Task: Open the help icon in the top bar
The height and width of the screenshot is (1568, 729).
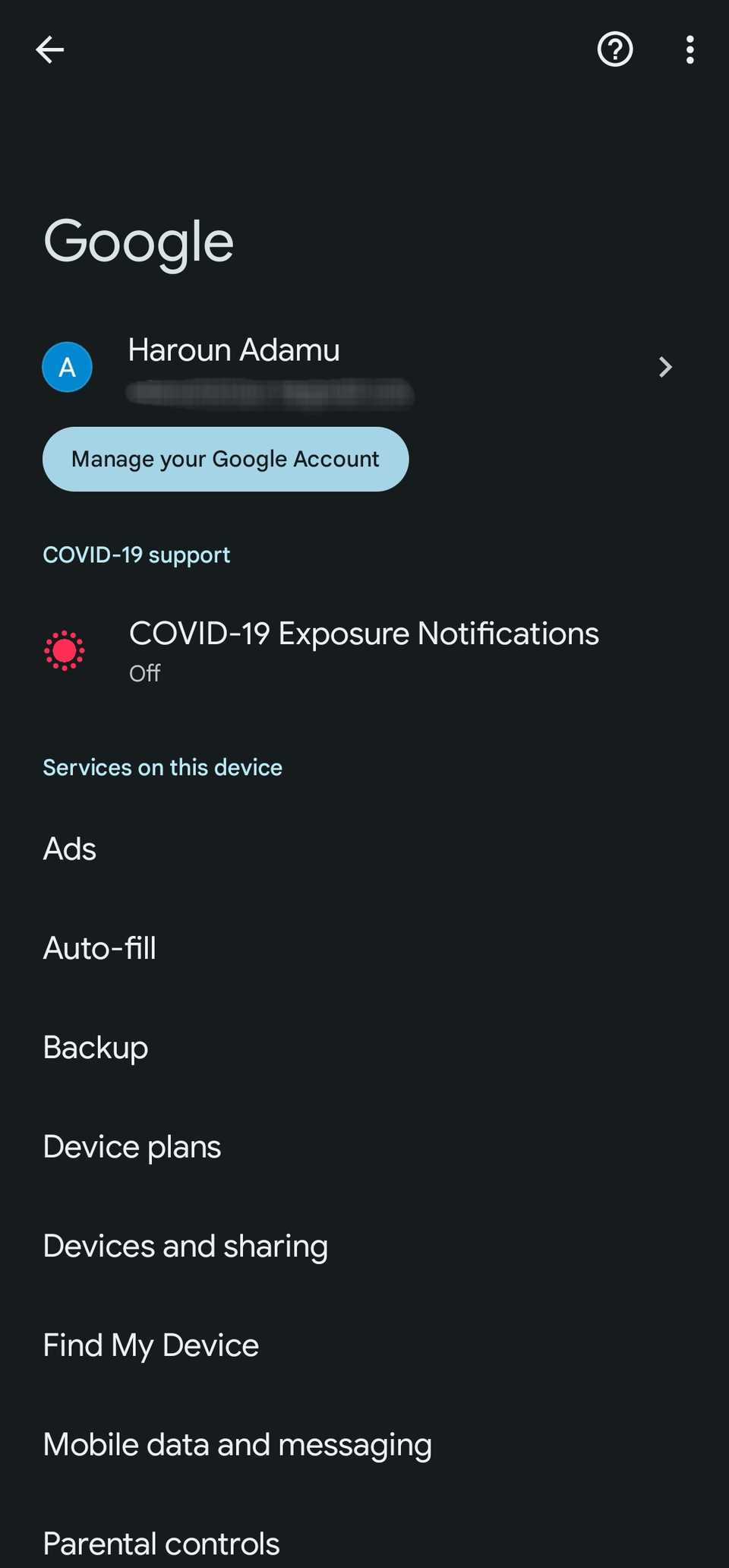Action: click(x=614, y=50)
